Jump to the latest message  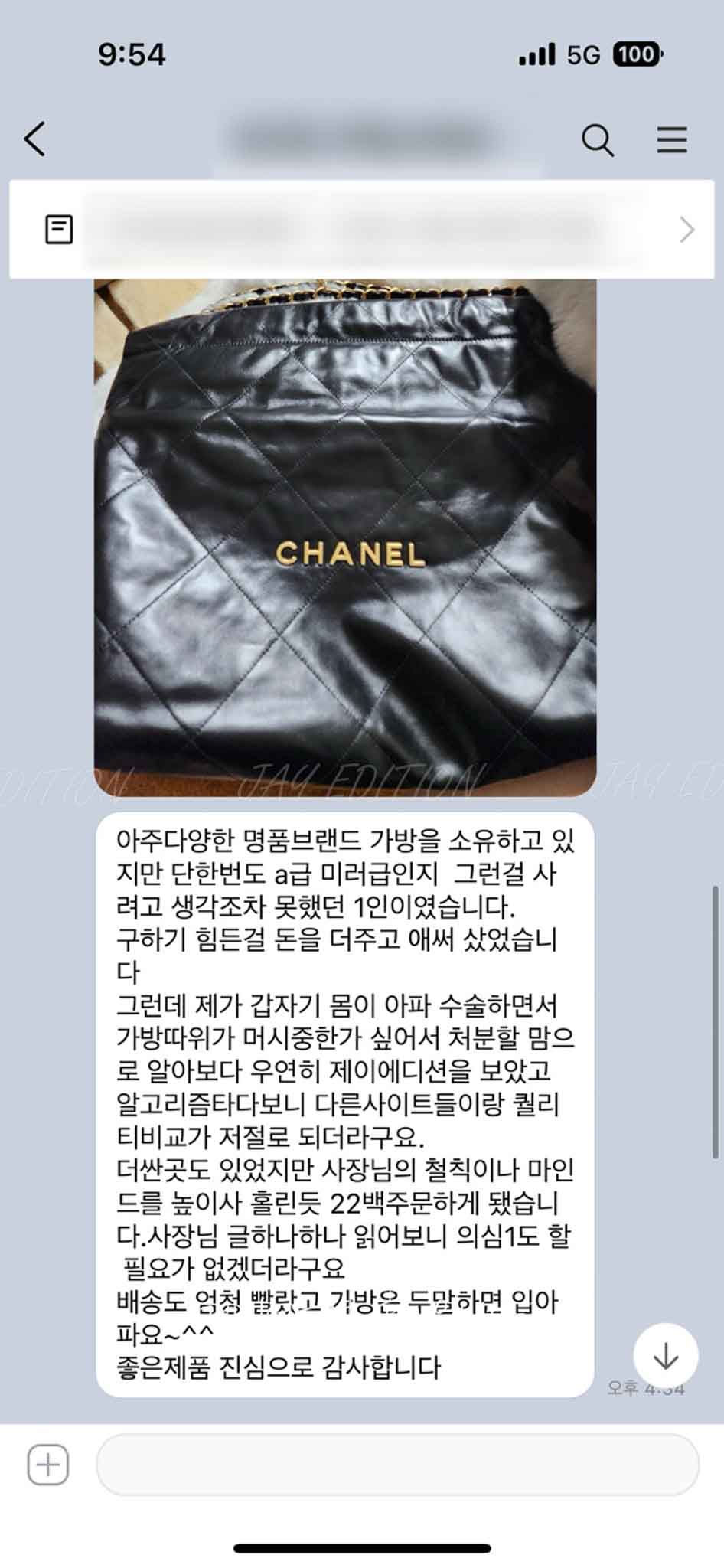[x=665, y=1356]
